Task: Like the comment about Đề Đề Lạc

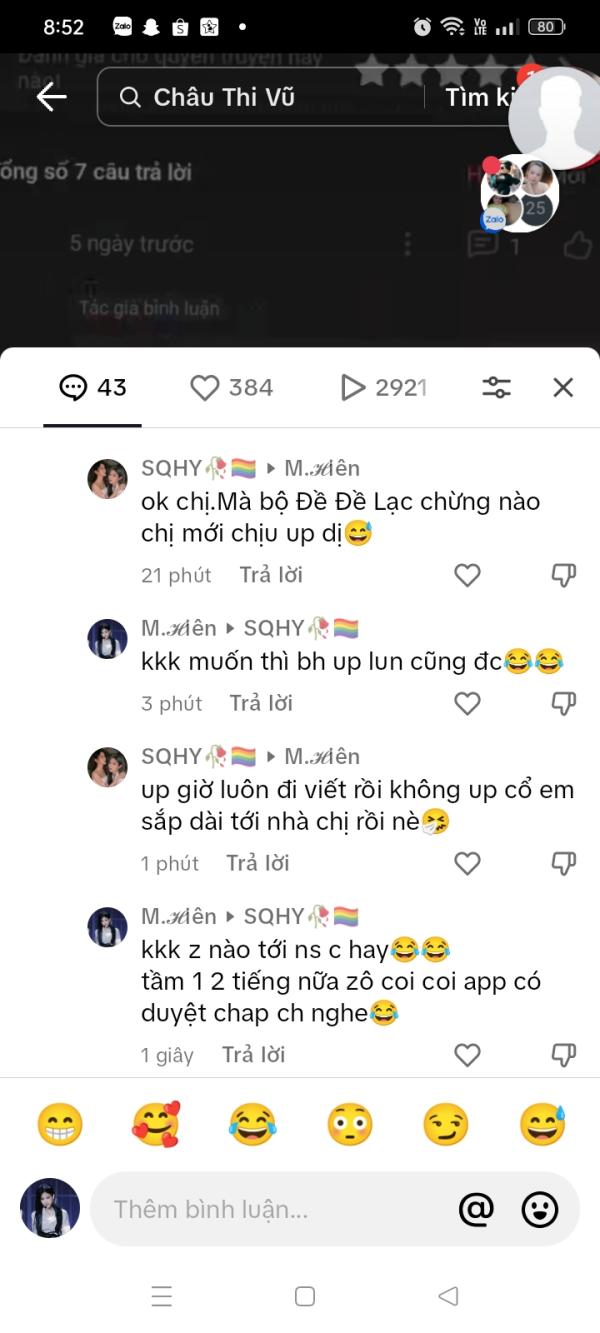Action: pos(467,575)
